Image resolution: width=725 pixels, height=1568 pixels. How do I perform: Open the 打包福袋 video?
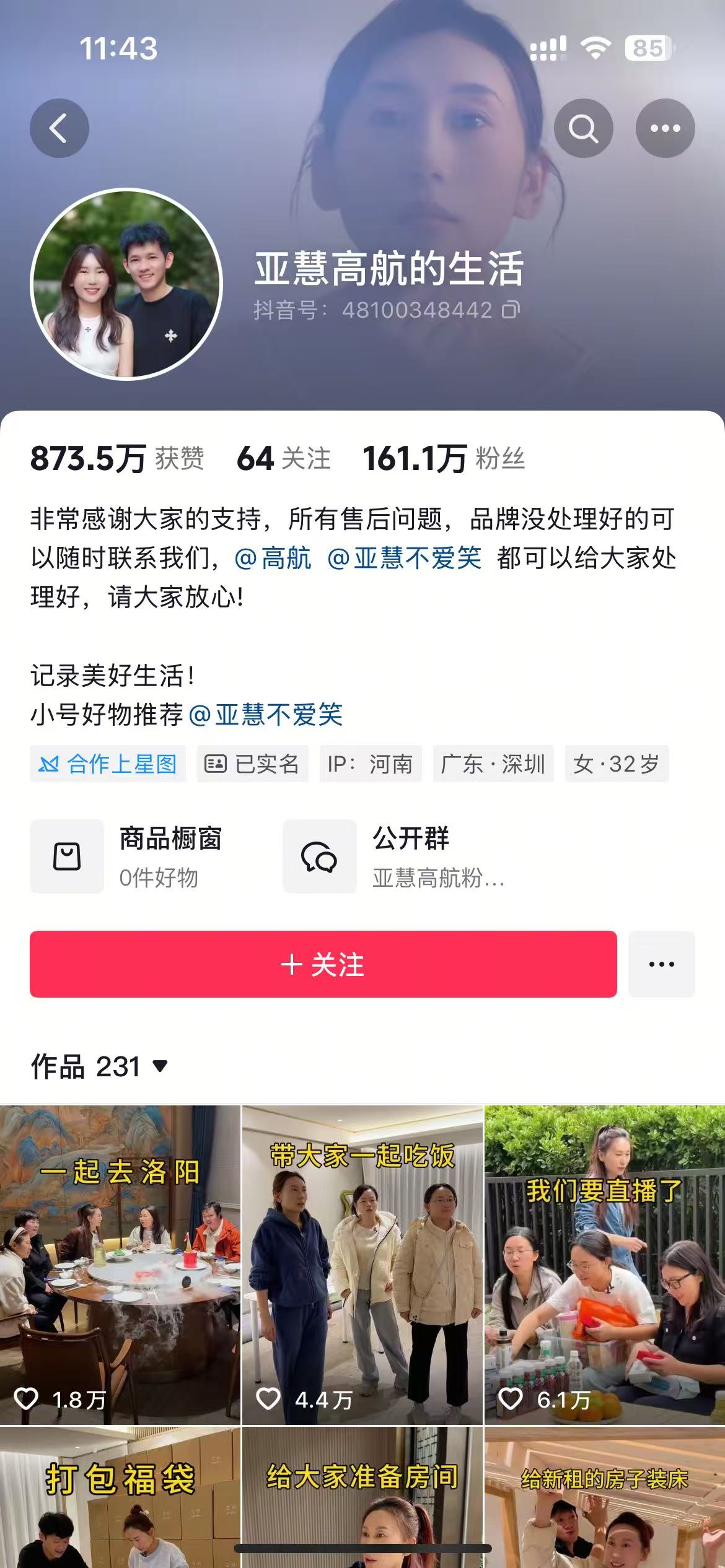[x=120, y=1499]
